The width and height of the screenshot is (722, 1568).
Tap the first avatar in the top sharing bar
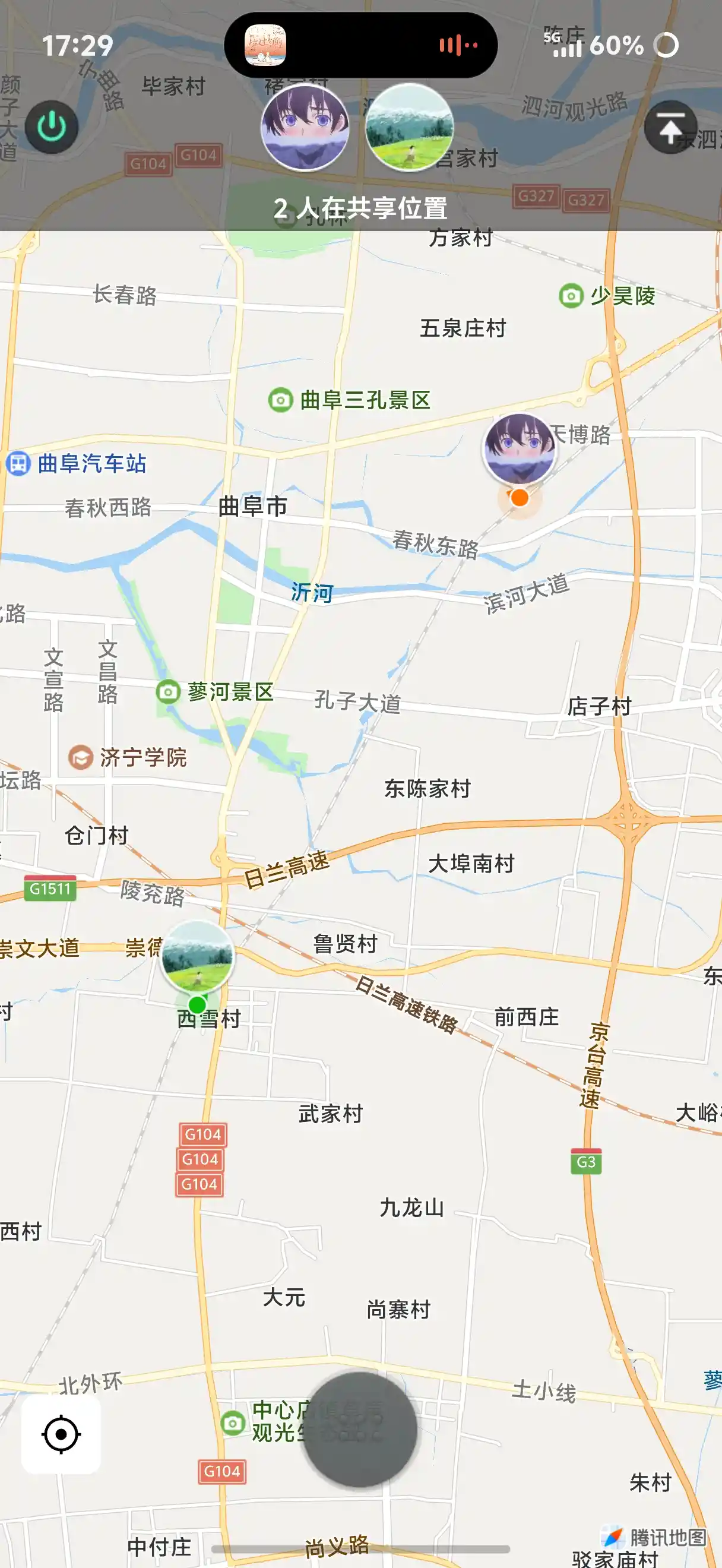pyautogui.click(x=305, y=127)
